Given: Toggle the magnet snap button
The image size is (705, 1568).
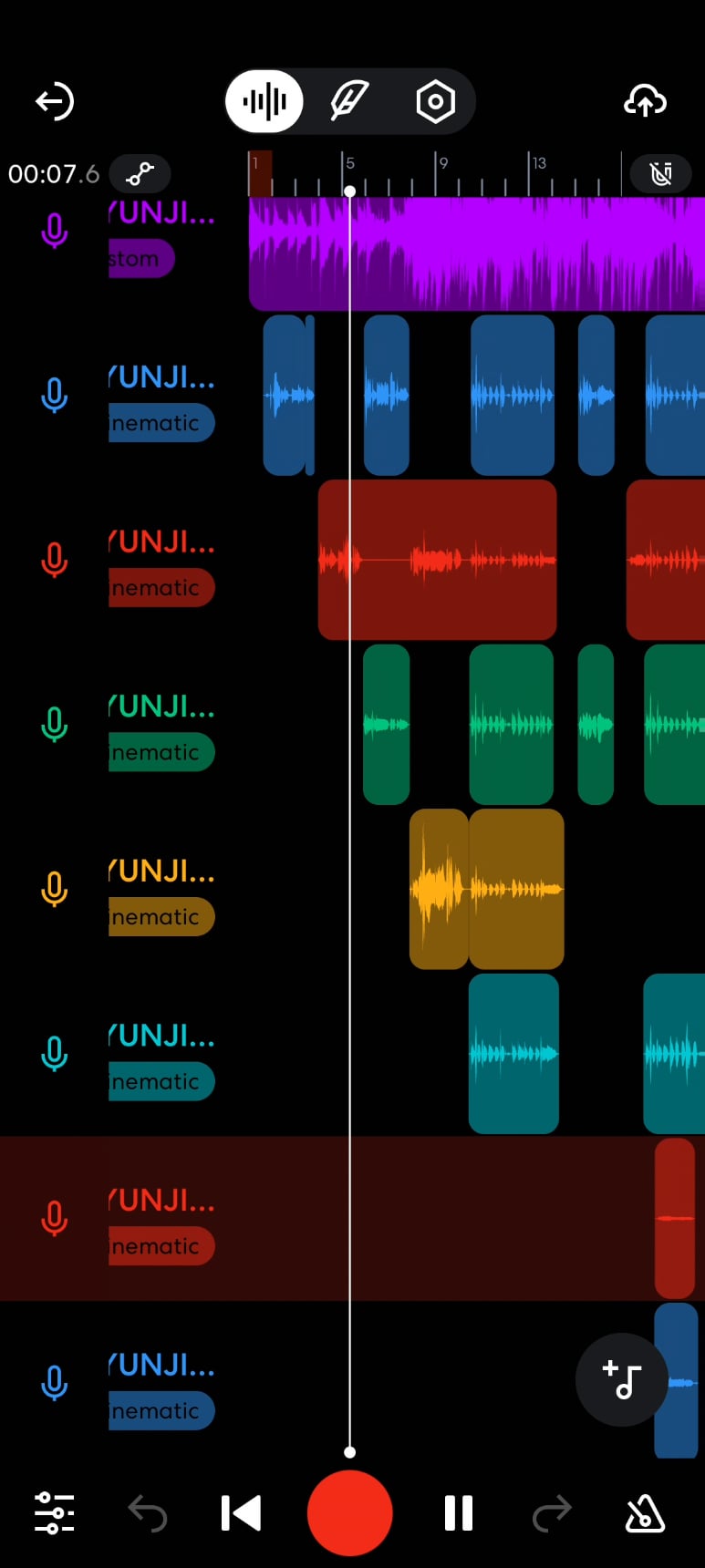Looking at the screenshot, I should click(660, 173).
